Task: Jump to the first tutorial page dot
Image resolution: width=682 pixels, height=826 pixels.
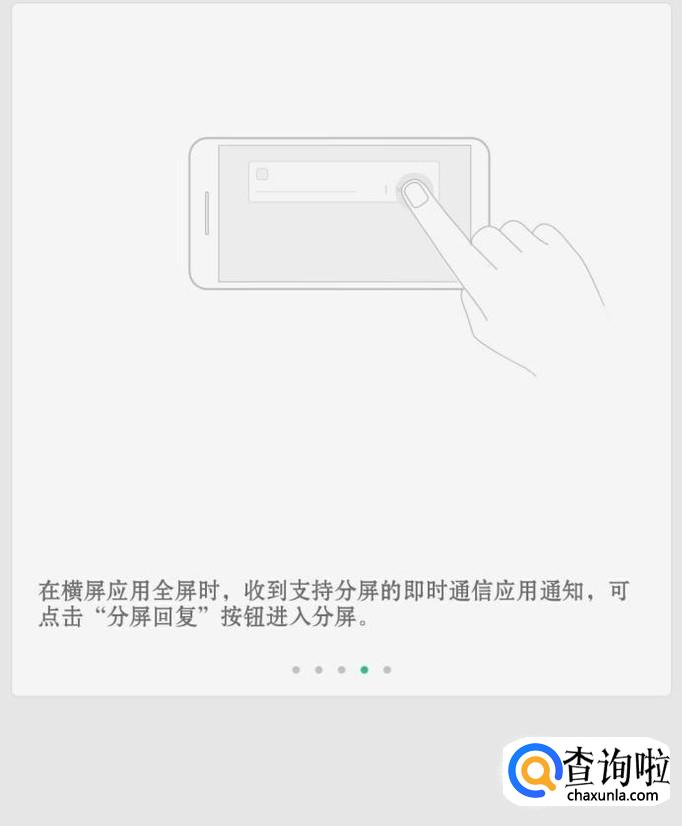Action: pyautogui.click(x=296, y=670)
